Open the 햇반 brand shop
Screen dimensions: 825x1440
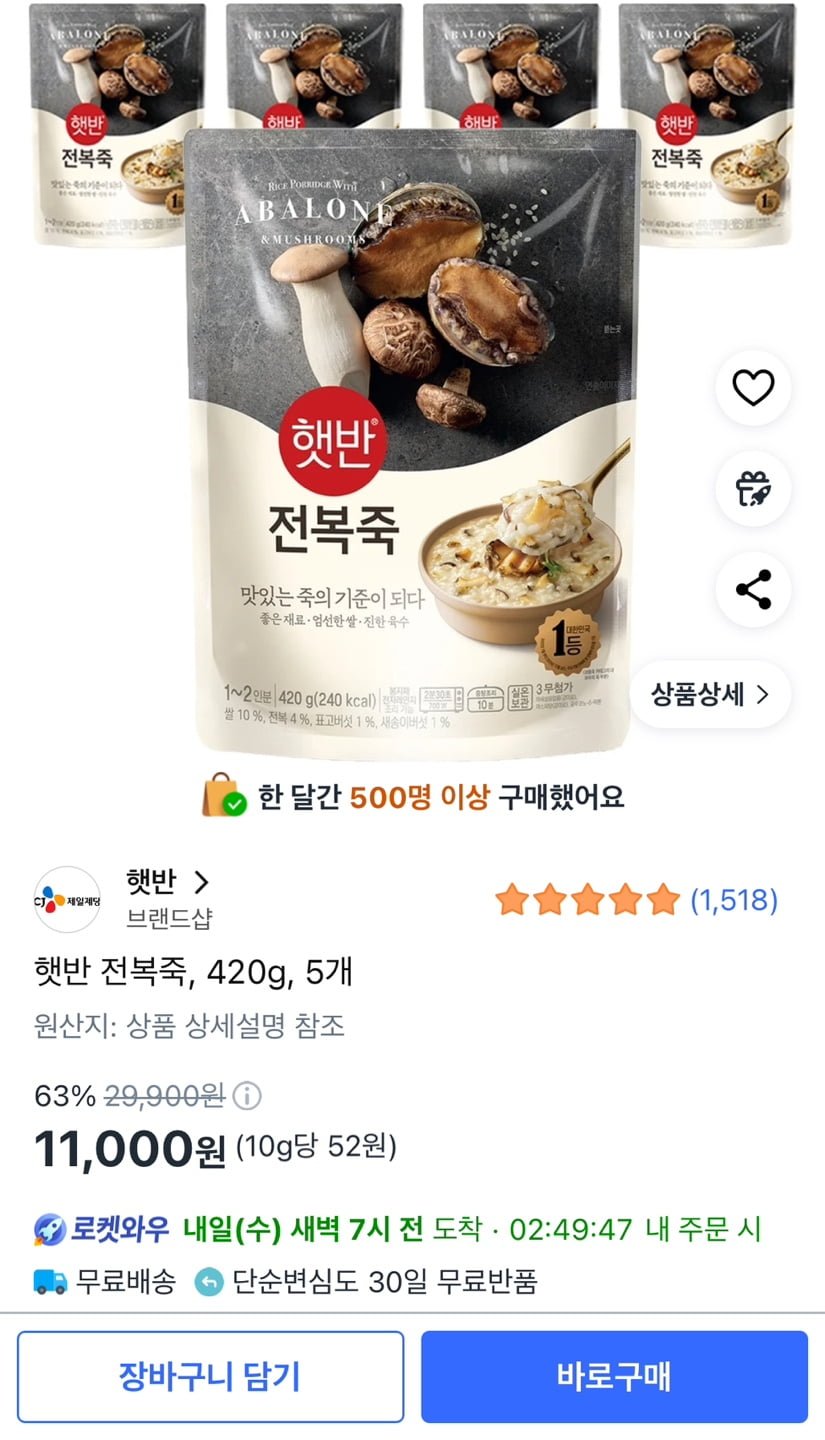167,882
